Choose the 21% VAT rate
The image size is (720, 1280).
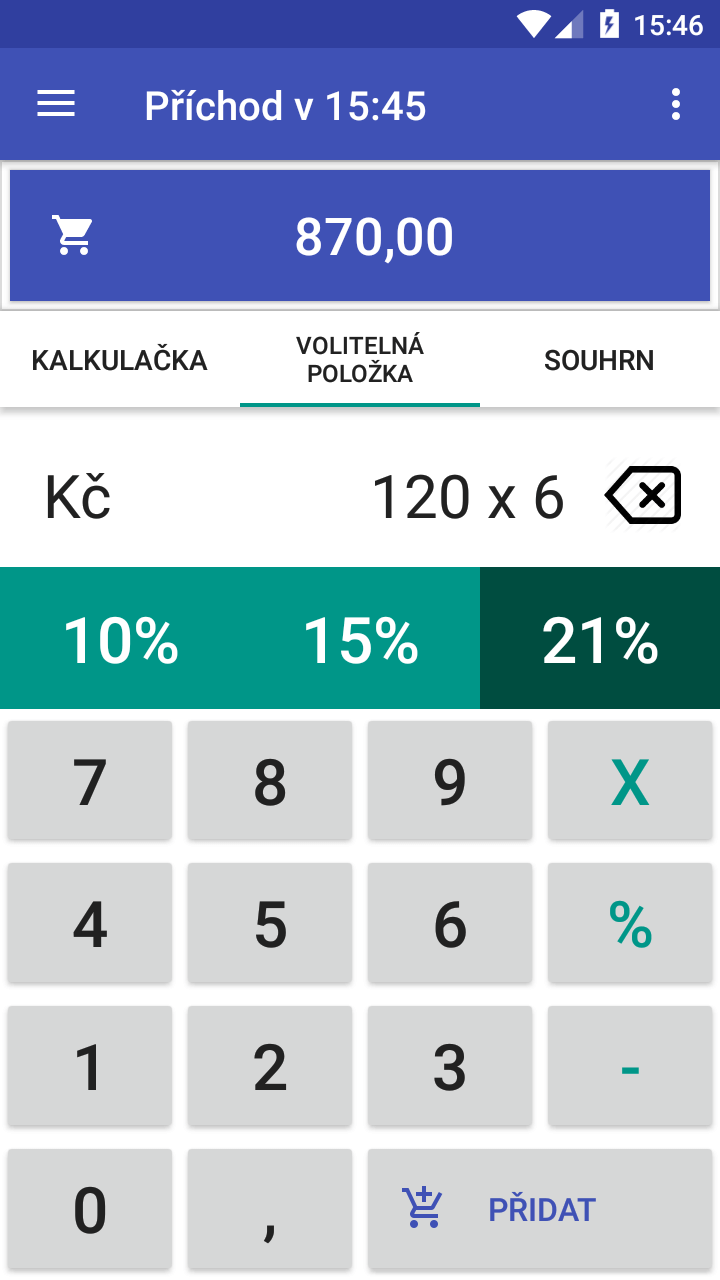600,639
